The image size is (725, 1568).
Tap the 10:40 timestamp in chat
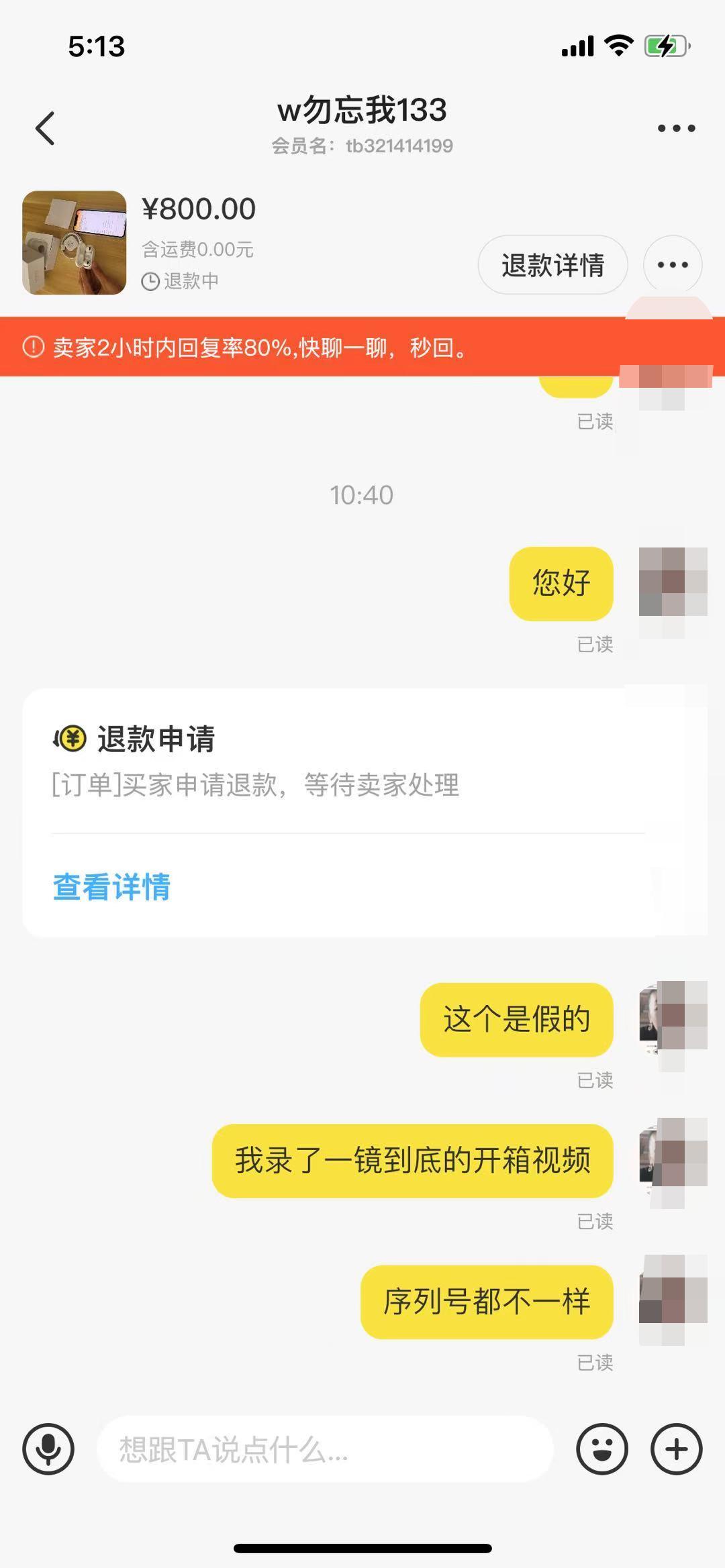coord(362,494)
